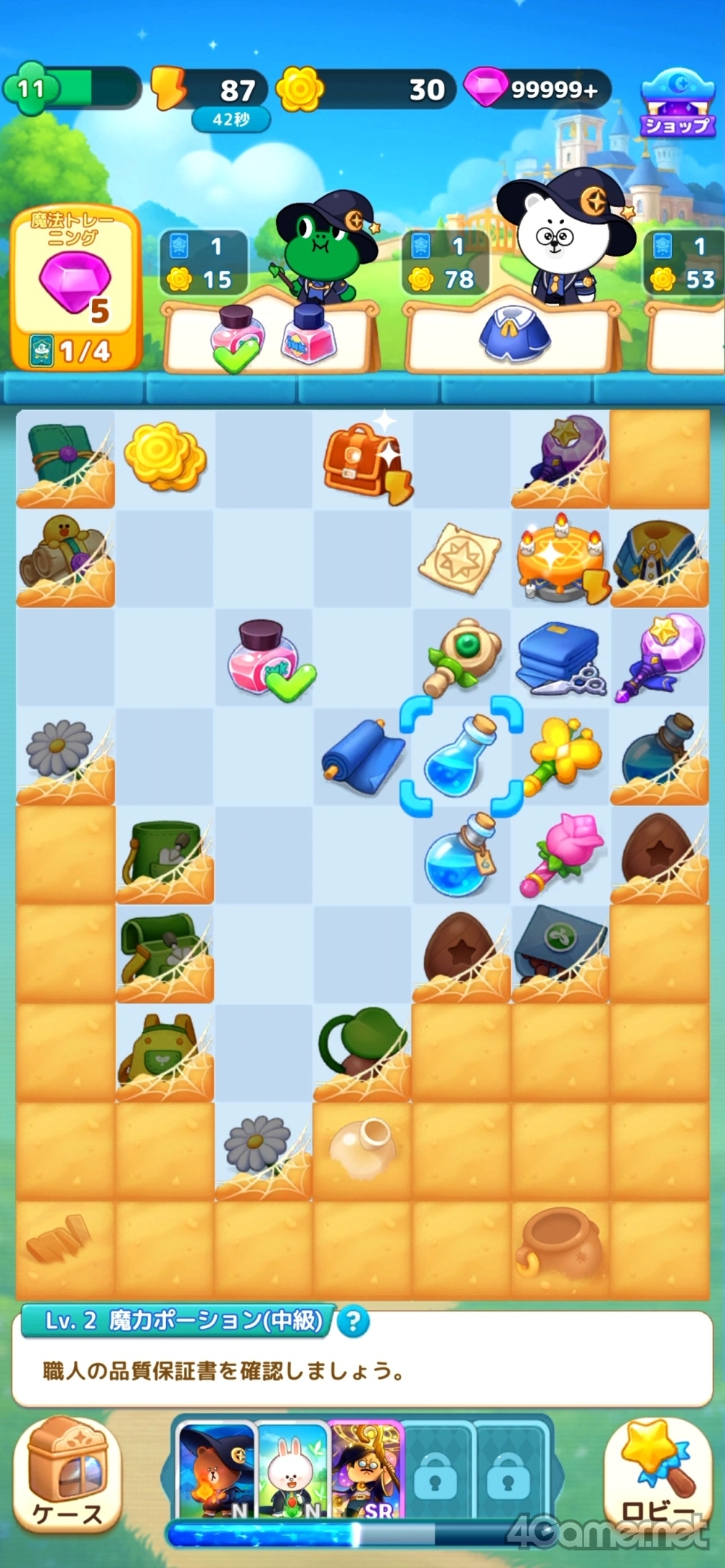725x1568 pixels.
Task: Go to ロビー with the star wand button
Action: (658, 1476)
